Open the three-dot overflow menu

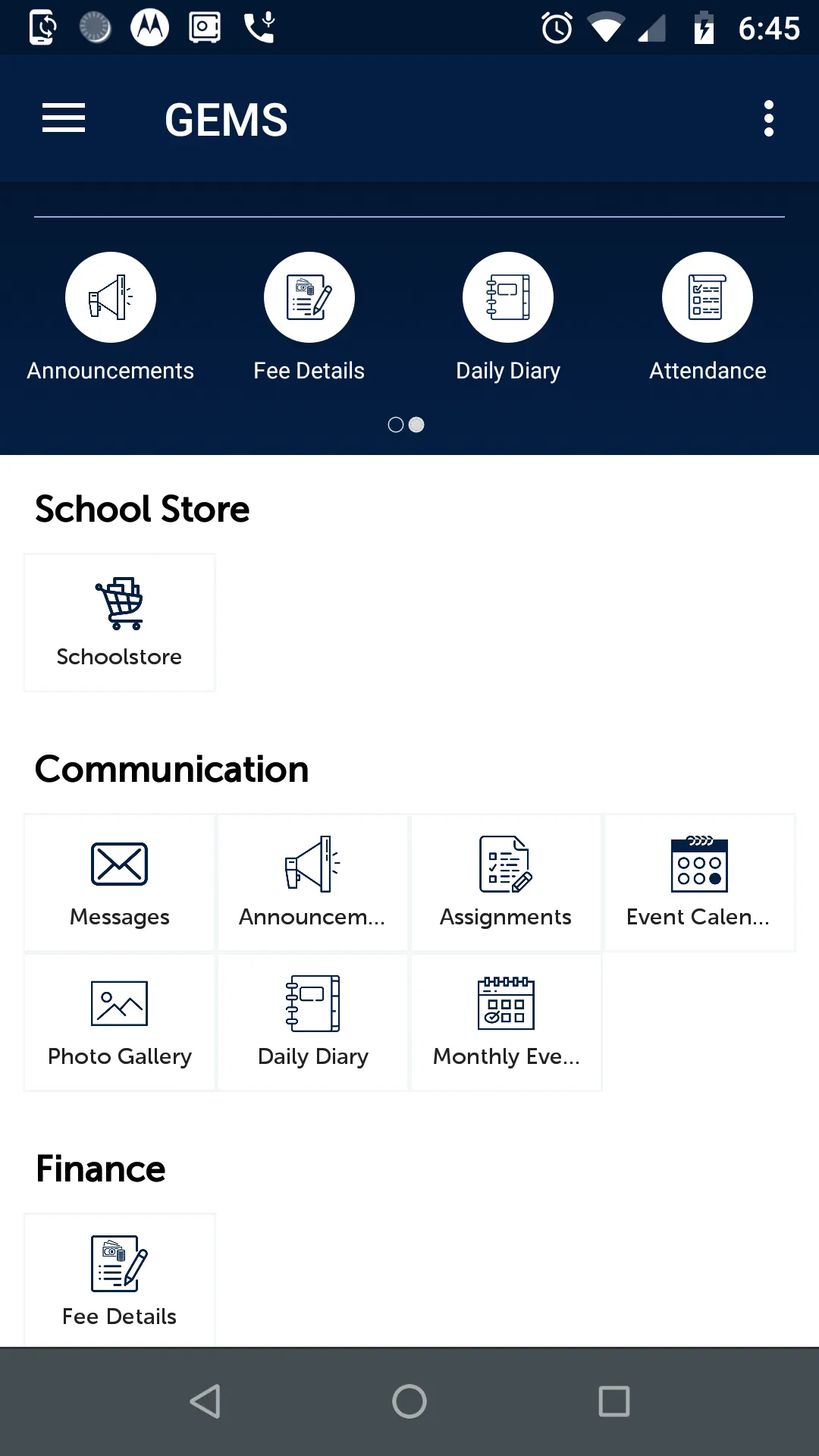click(x=768, y=119)
